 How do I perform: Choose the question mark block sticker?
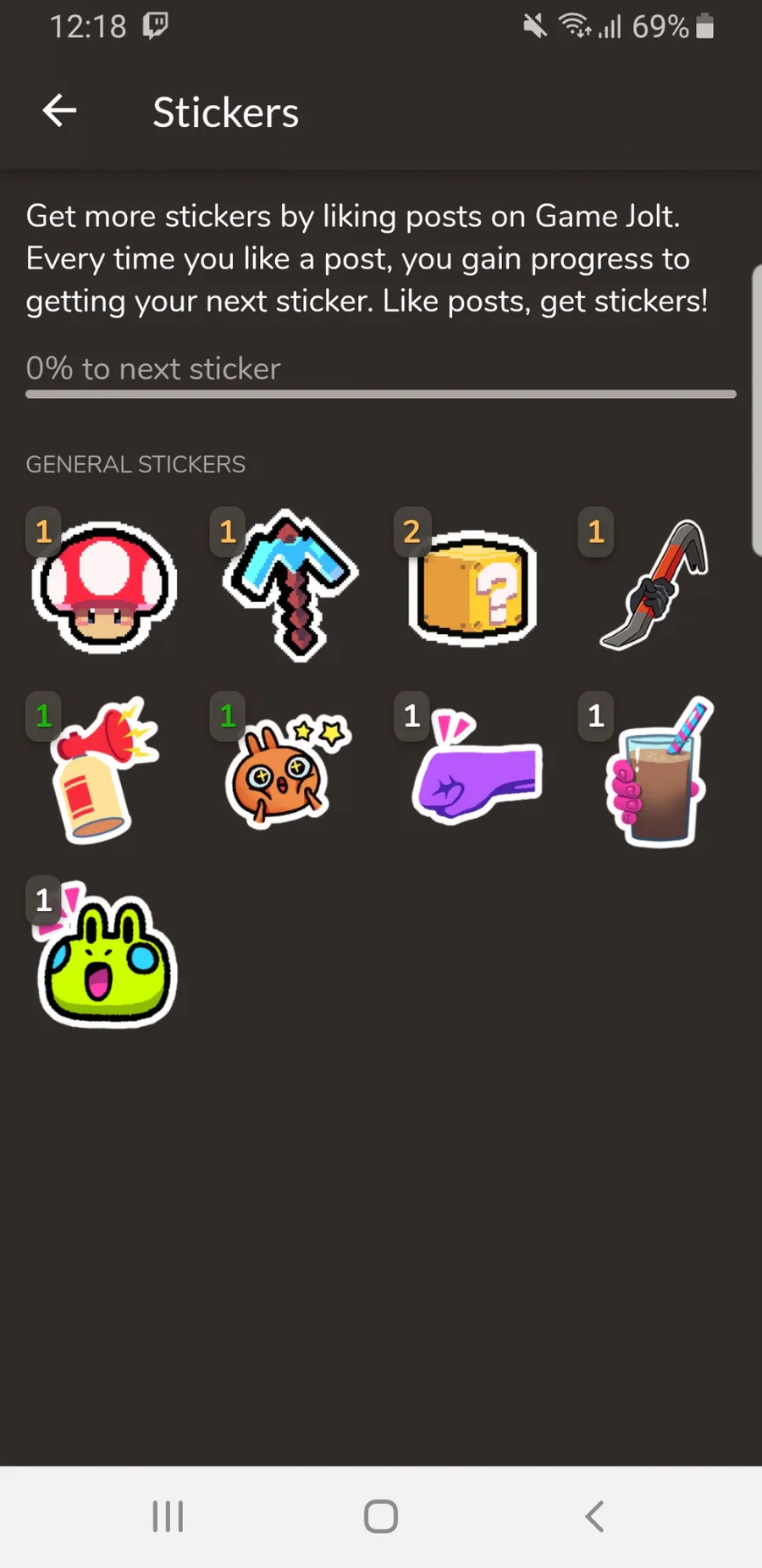coord(472,589)
